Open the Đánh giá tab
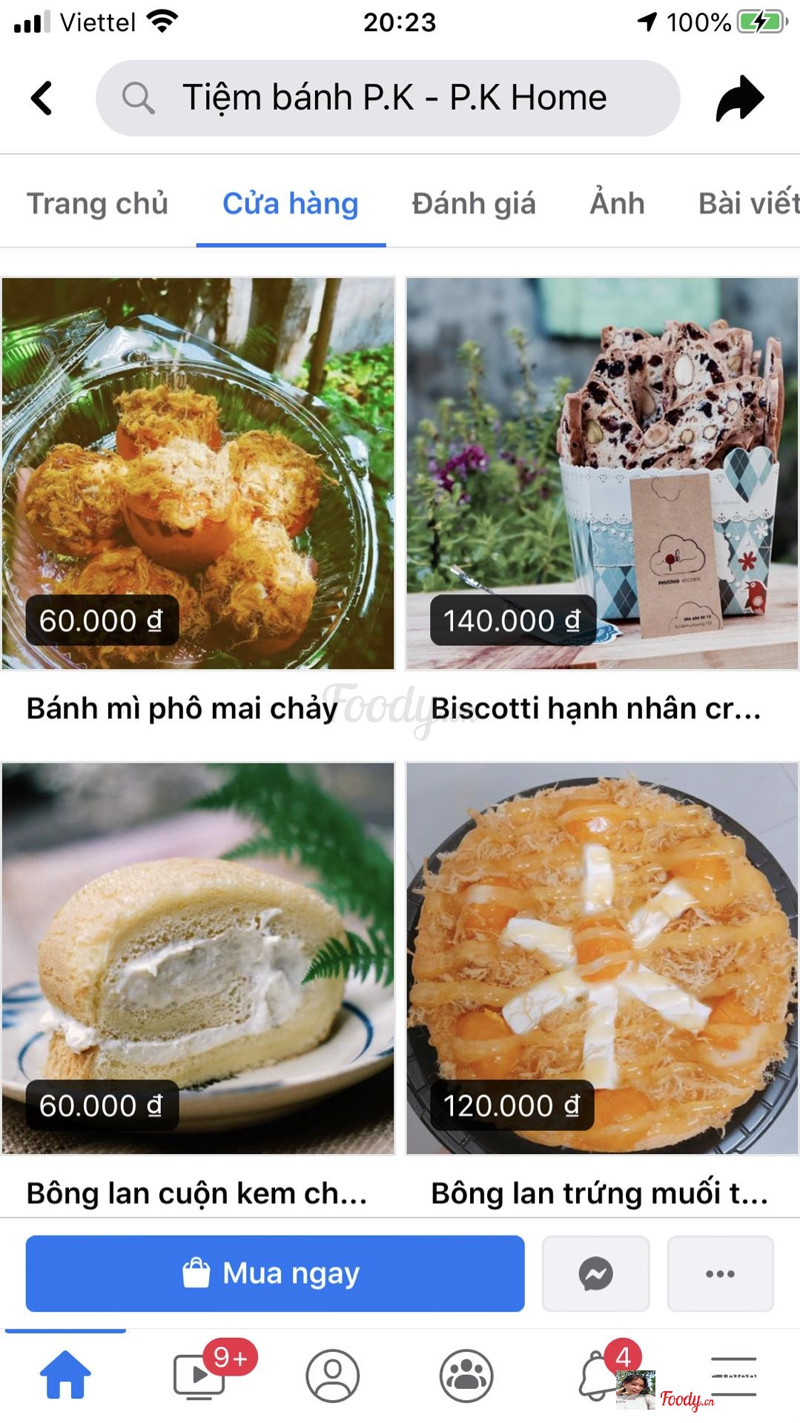 pyautogui.click(x=474, y=204)
